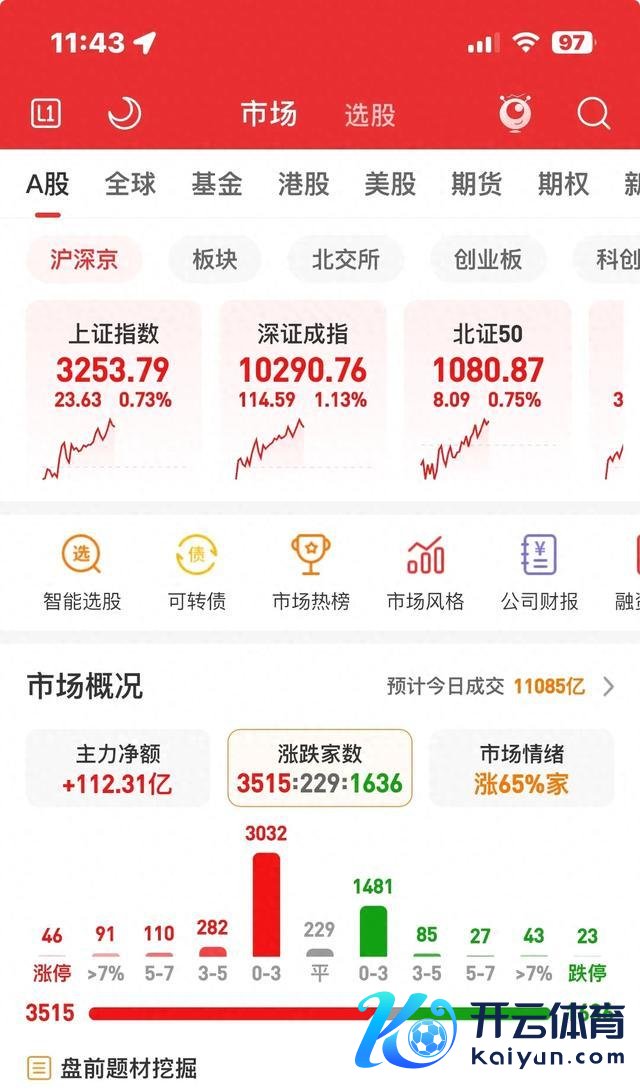
Task: Switch to the 全球 tab
Action: (x=130, y=184)
